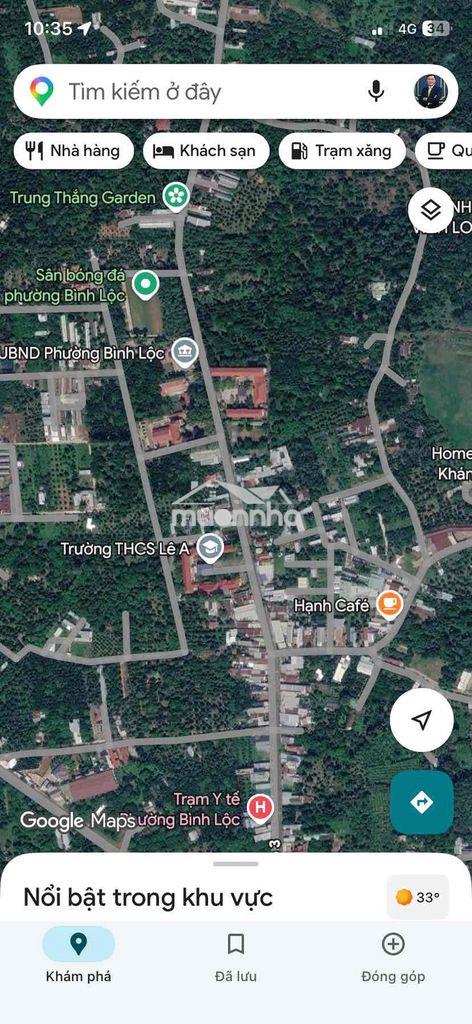This screenshot has height=1024, width=472.
Task: Select the Khách sạn chip
Action: point(206,152)
